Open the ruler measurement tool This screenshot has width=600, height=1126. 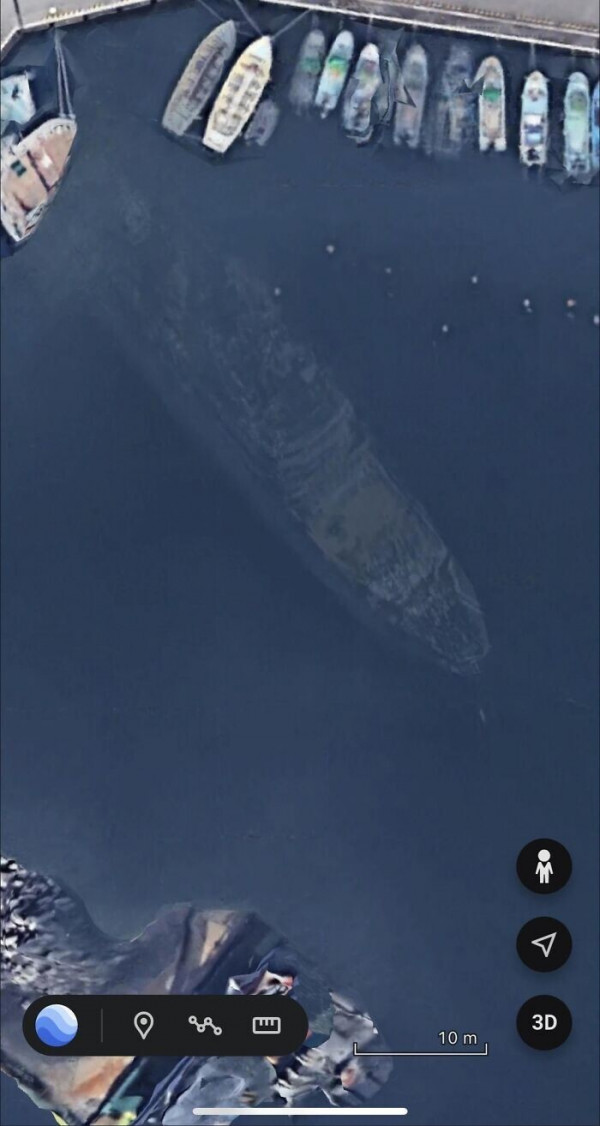(266, 1025)
